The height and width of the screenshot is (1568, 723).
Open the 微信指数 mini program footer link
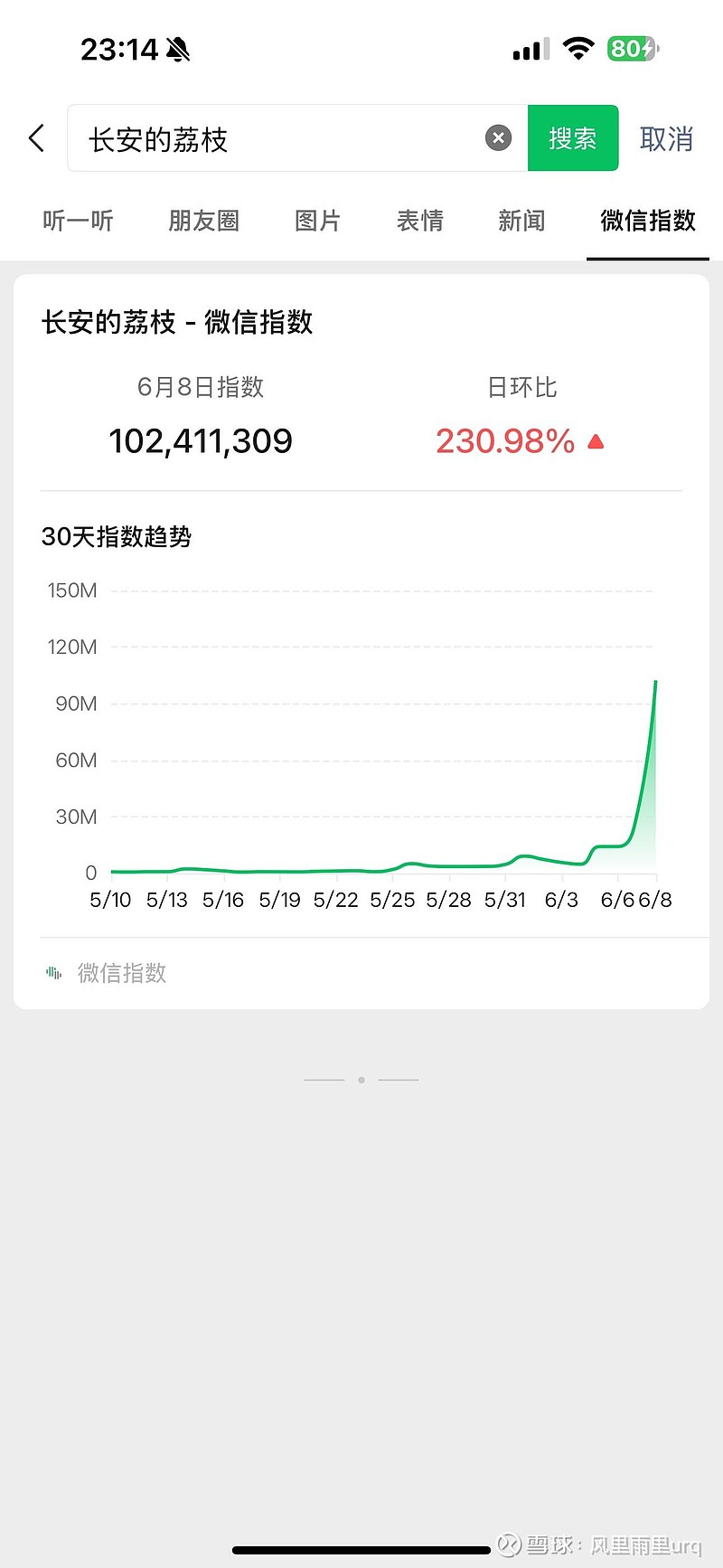pyautogui.click(x=107, y=973)
